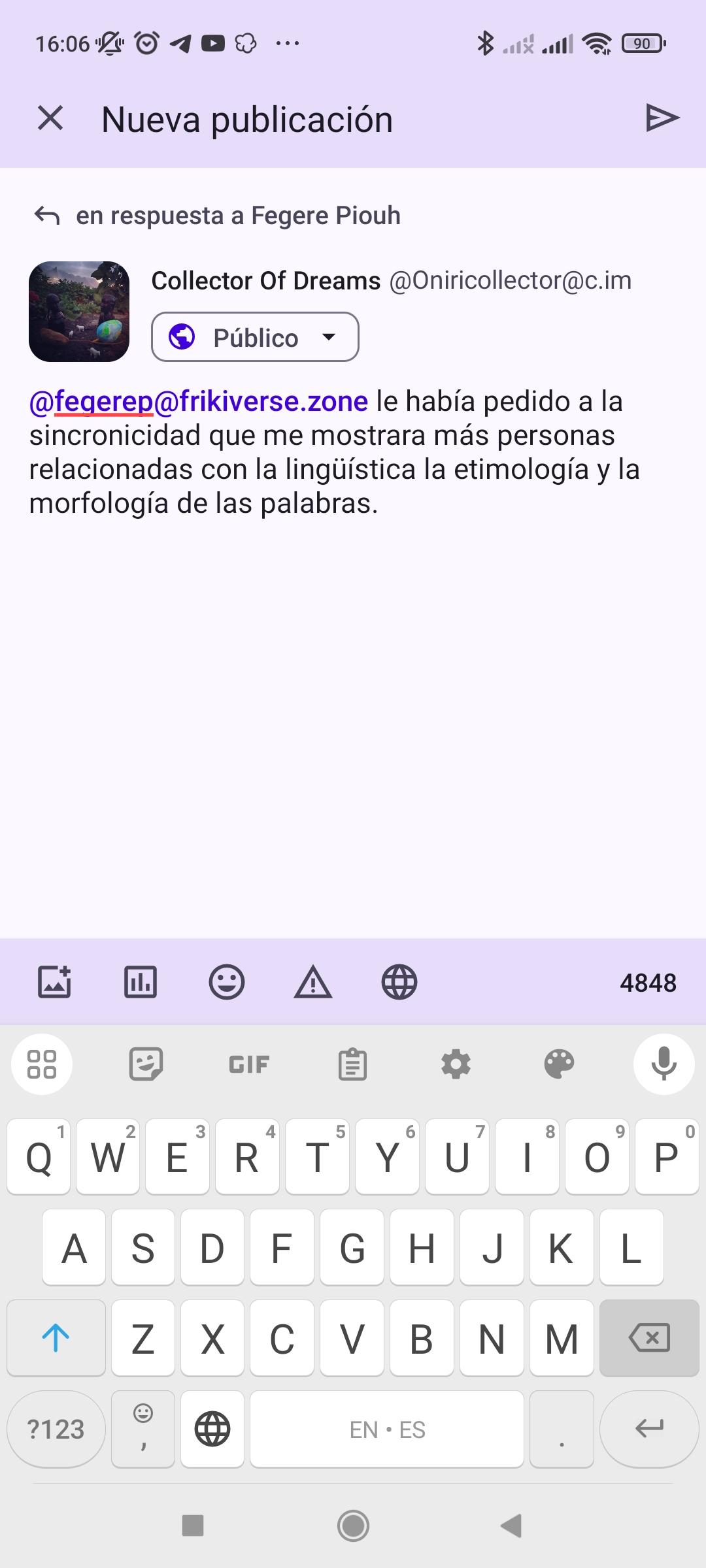This screenshot has width=706, height=1568.
Task: Add a content warning
Action: [x=313, y=982]
